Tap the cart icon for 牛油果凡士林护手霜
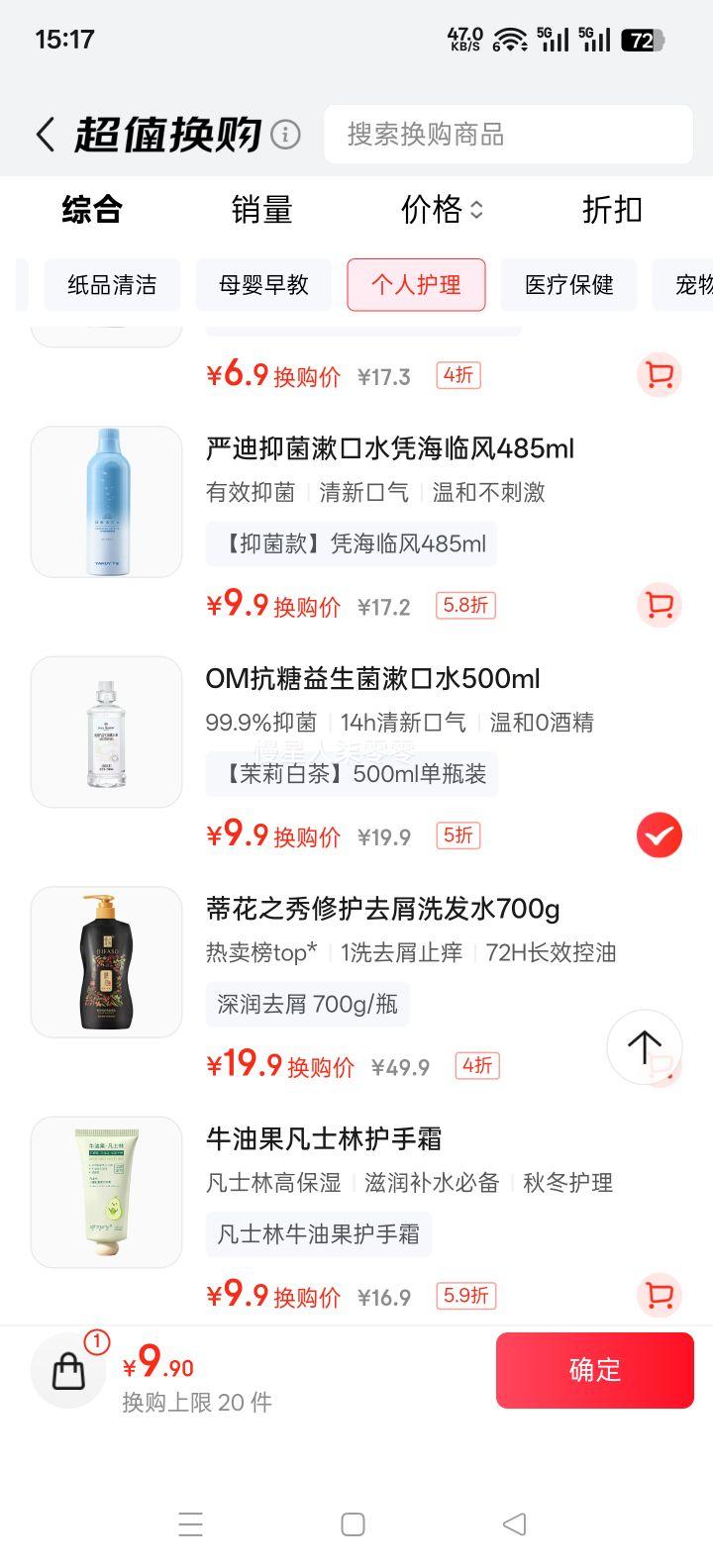This screenshot has width=713, height=1568. click(x=658, y=1295)
